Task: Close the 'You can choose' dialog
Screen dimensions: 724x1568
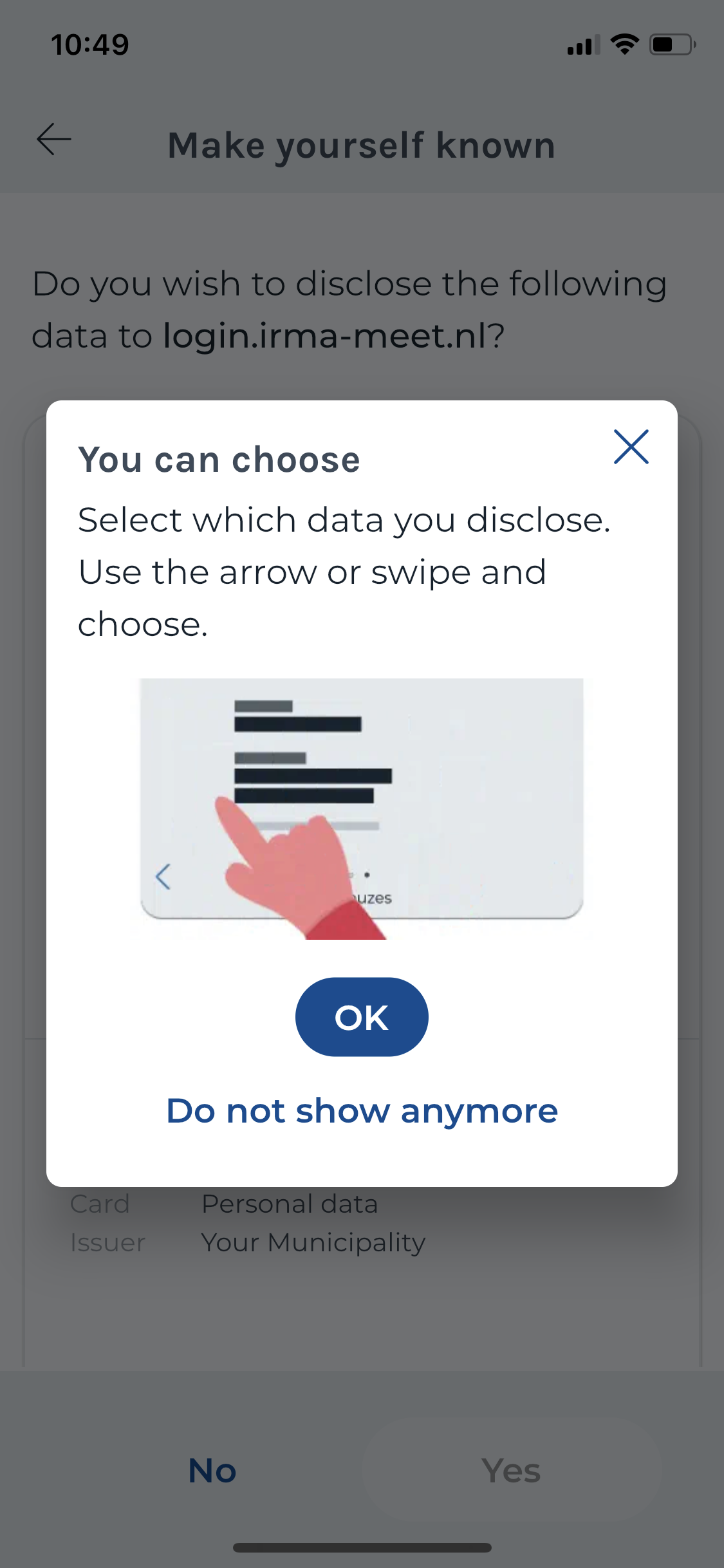Action: (x=631, y=447)
